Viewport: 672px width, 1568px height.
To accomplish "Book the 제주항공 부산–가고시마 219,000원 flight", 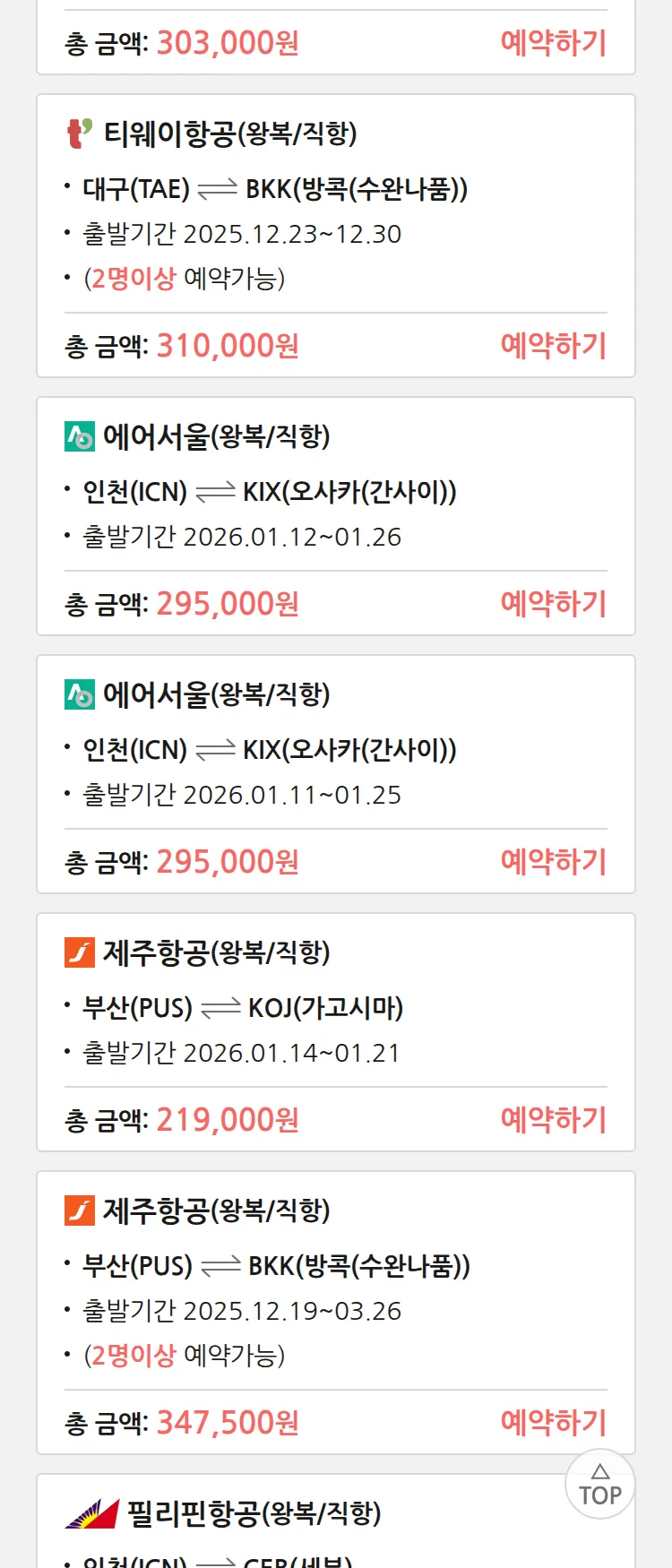I will click(553, 1120).
